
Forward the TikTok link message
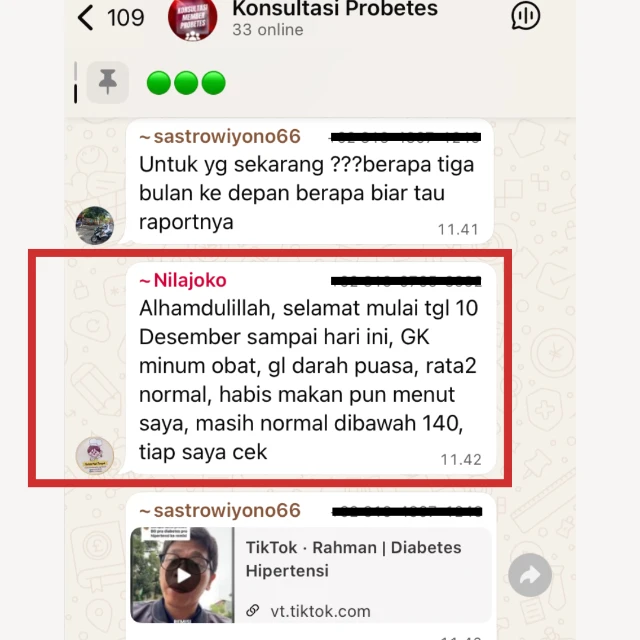tap(529, 575)
